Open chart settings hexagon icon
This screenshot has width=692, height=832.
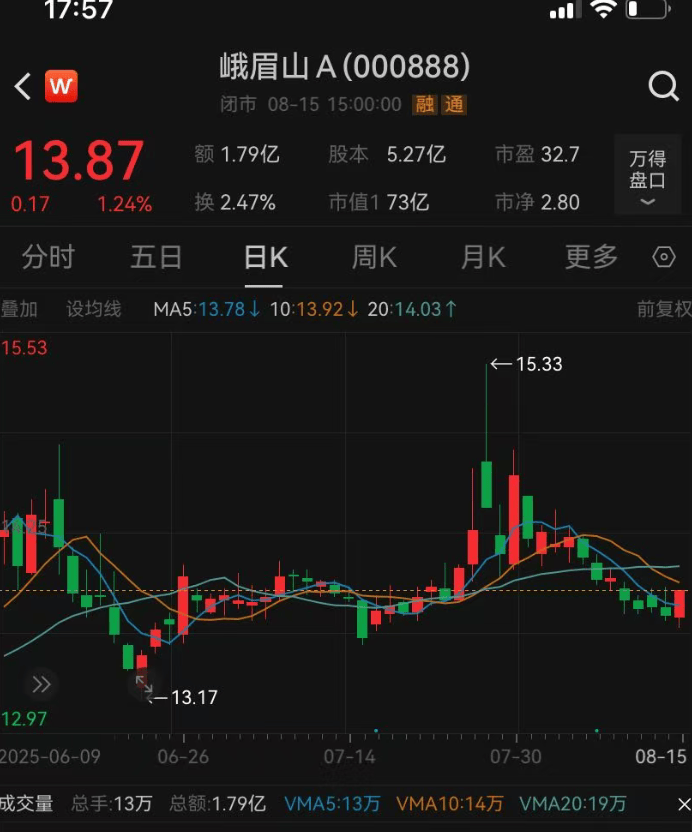click(664, 258)
